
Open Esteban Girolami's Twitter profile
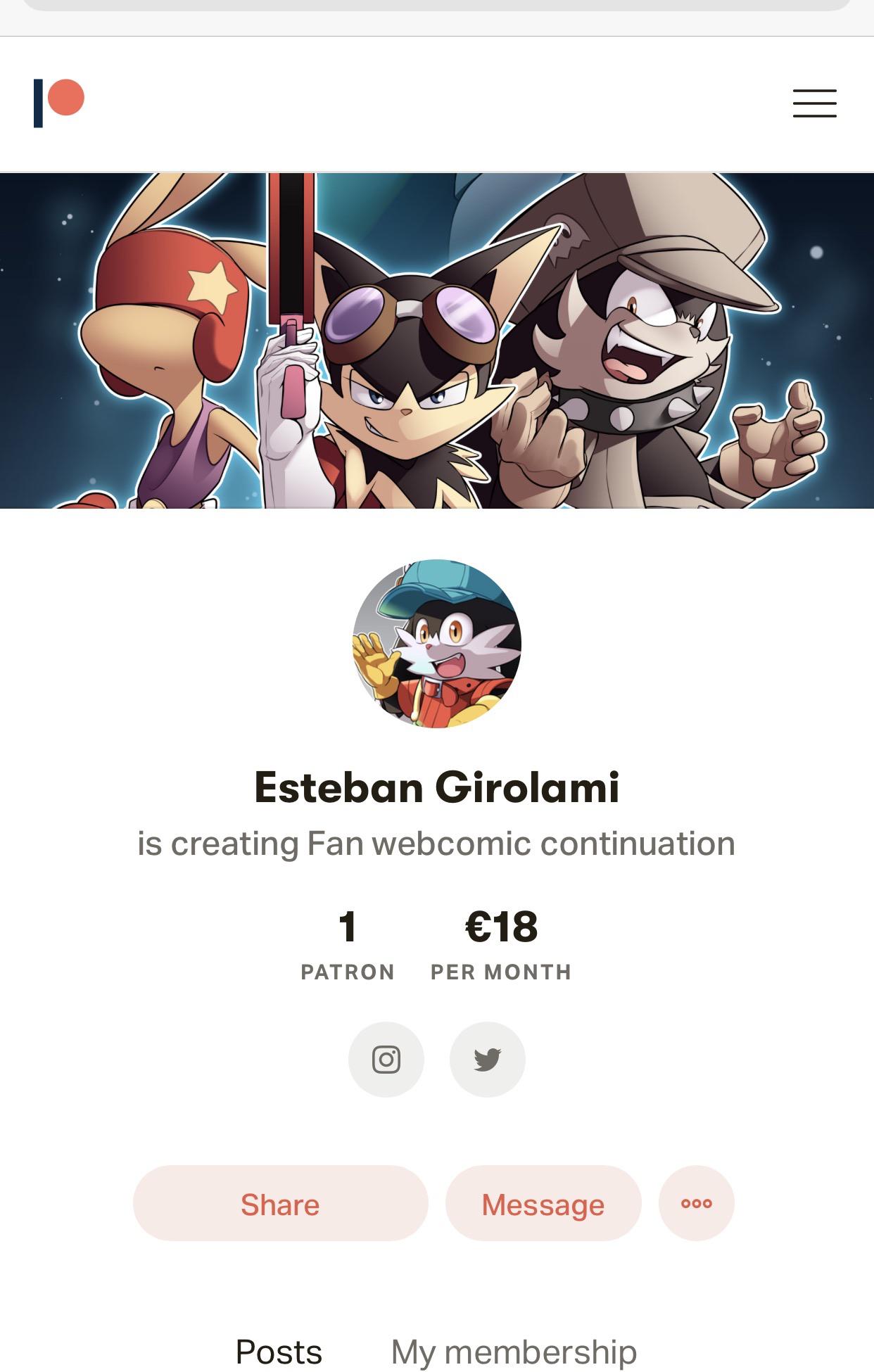pos(487,1060)
